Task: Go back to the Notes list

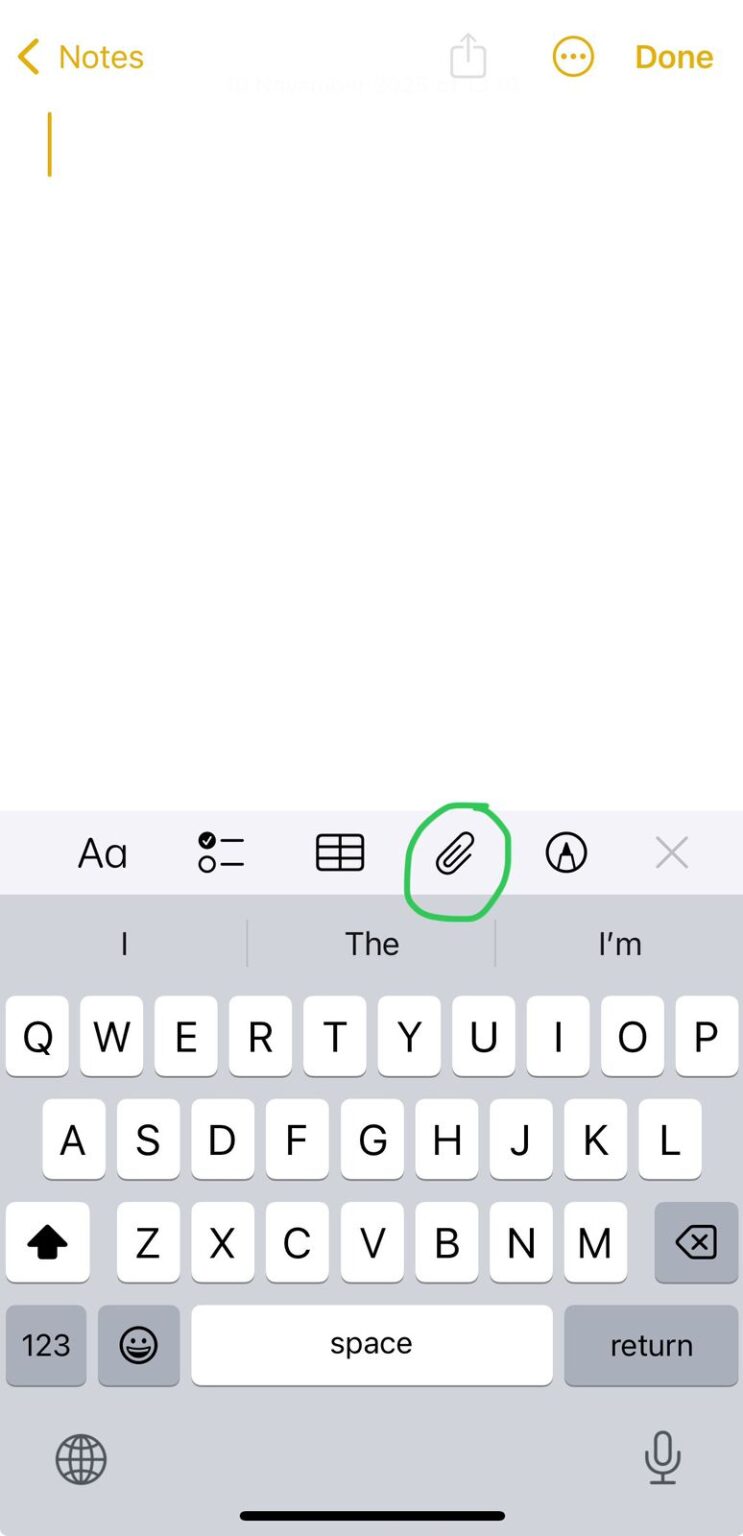Action: 78,57
